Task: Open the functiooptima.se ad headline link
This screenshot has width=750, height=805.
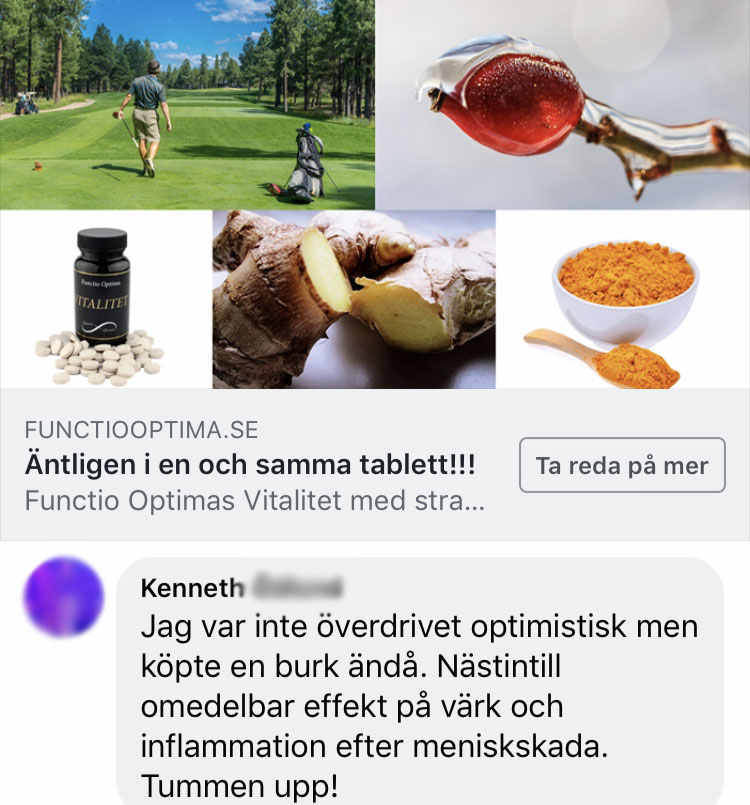Action: (250, 466)
